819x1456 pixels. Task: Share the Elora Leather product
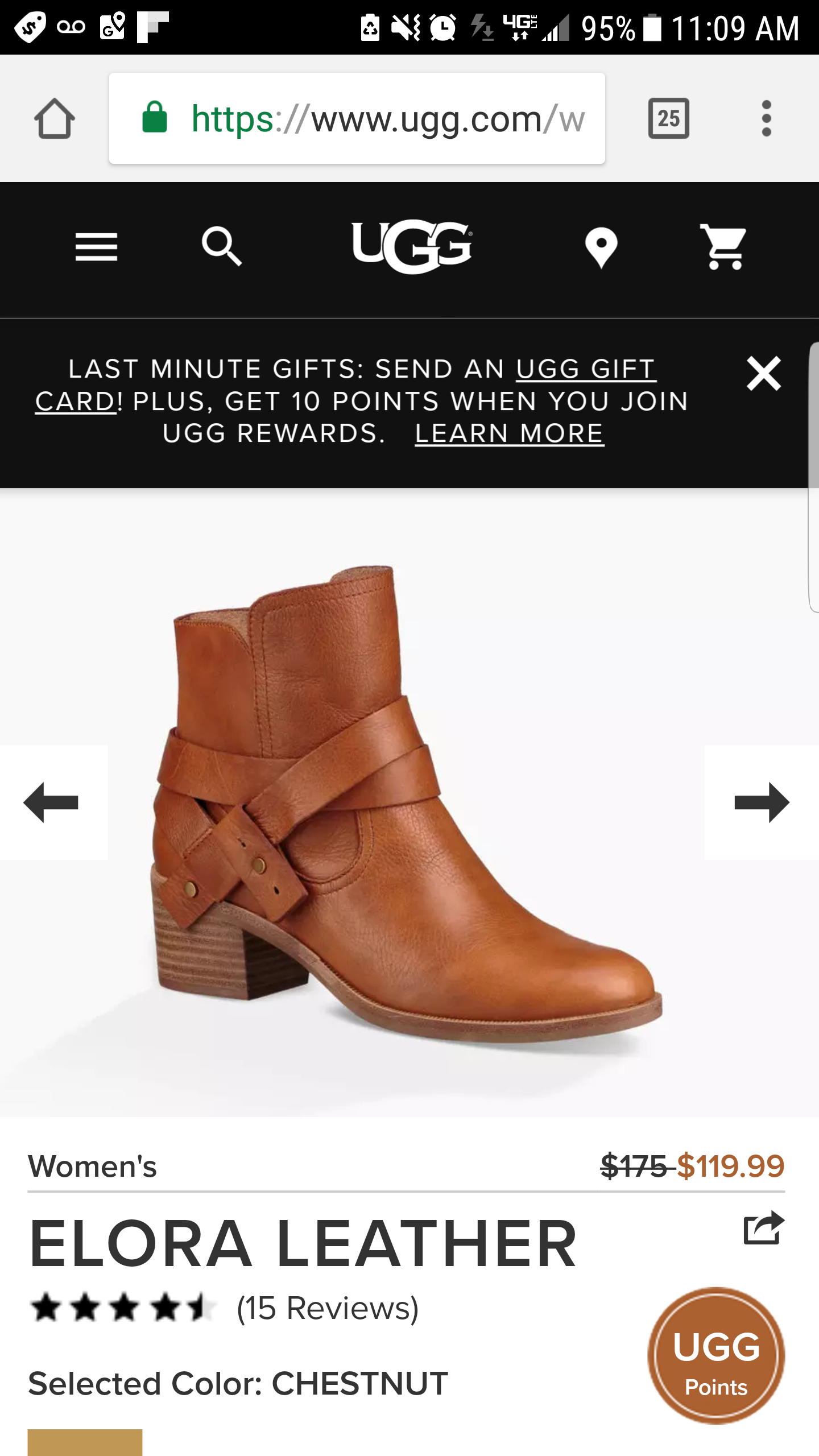tap(764, 1227)
